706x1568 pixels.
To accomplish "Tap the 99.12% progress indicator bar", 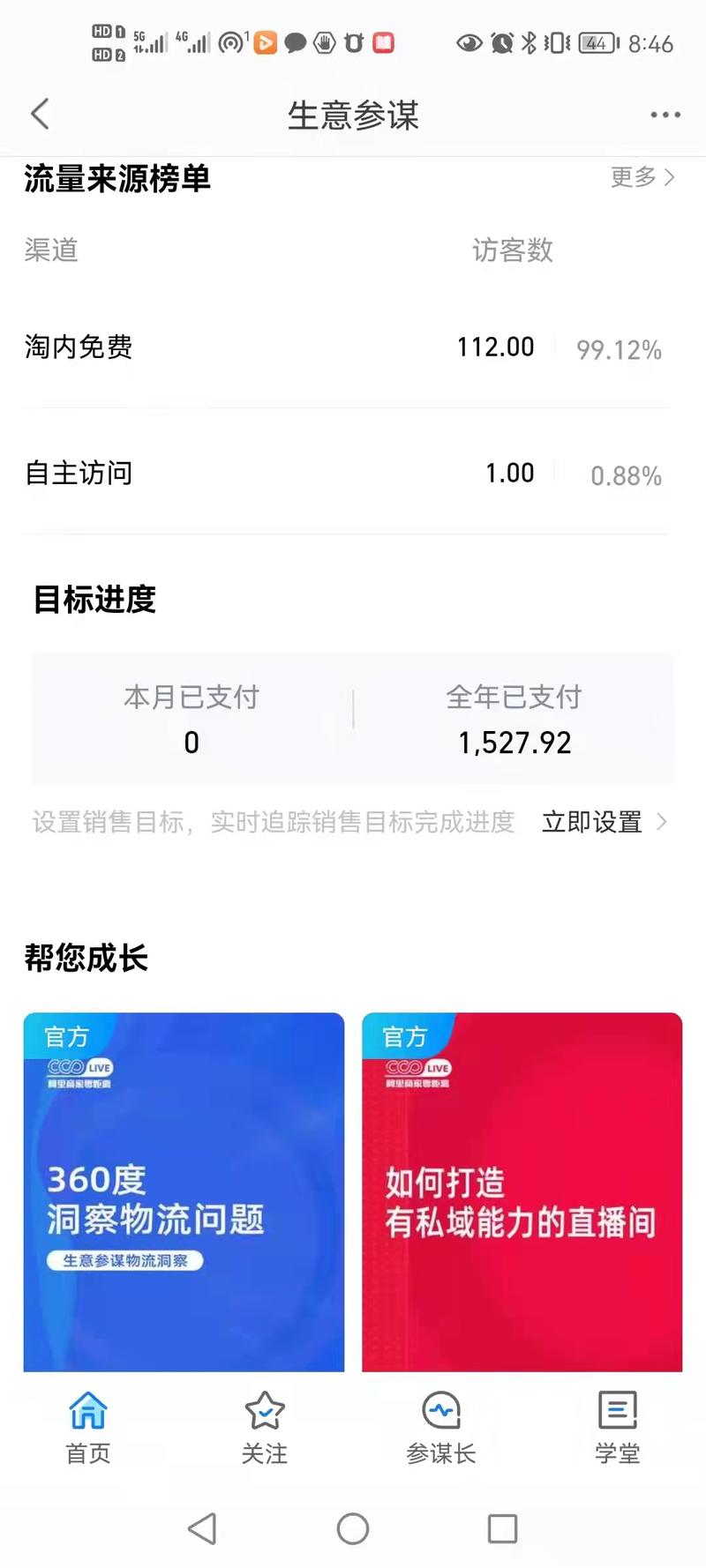I will [x=619, y=349].
